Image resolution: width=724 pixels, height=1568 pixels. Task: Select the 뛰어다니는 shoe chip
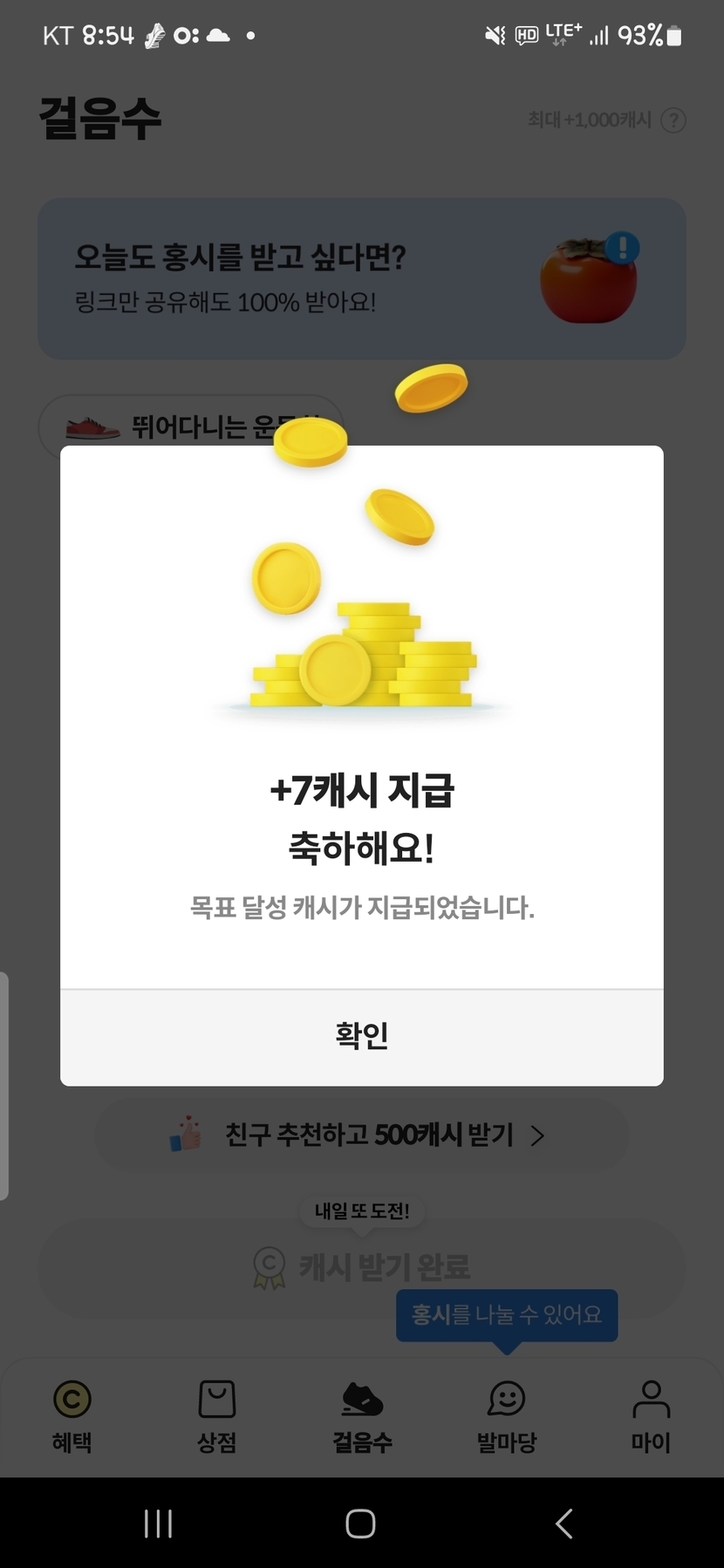click(174, 426)
